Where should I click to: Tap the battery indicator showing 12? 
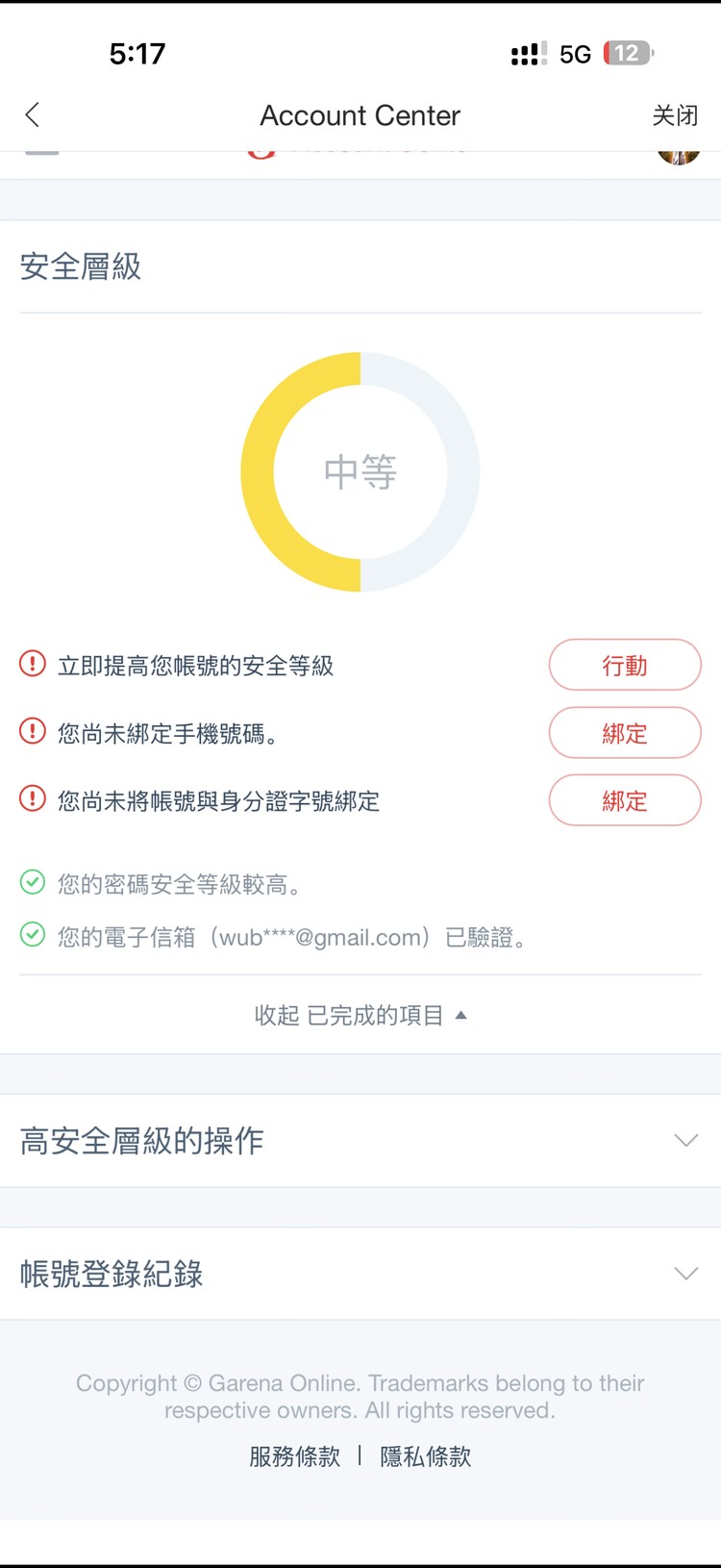[625, 53]
